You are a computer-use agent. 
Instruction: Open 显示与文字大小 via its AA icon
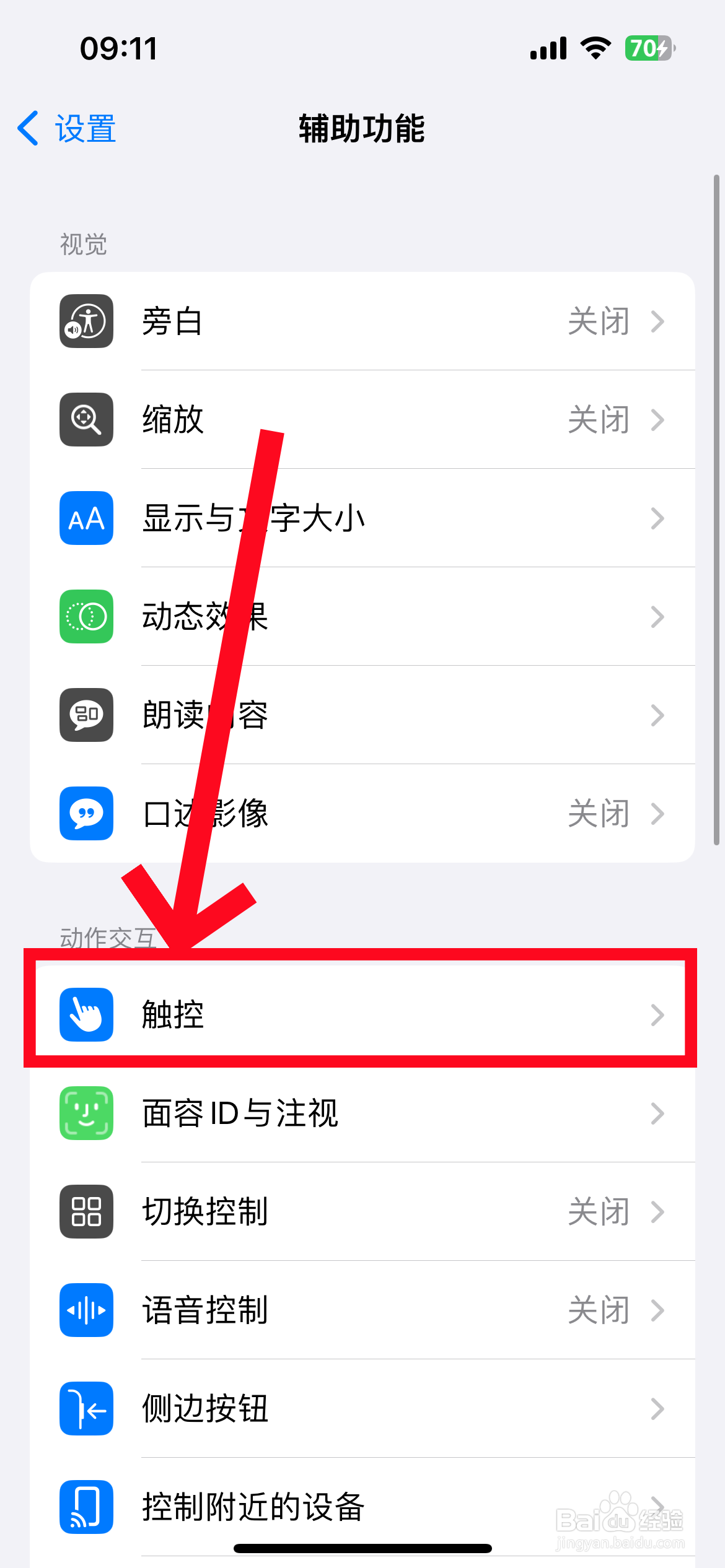pos(86,518)
